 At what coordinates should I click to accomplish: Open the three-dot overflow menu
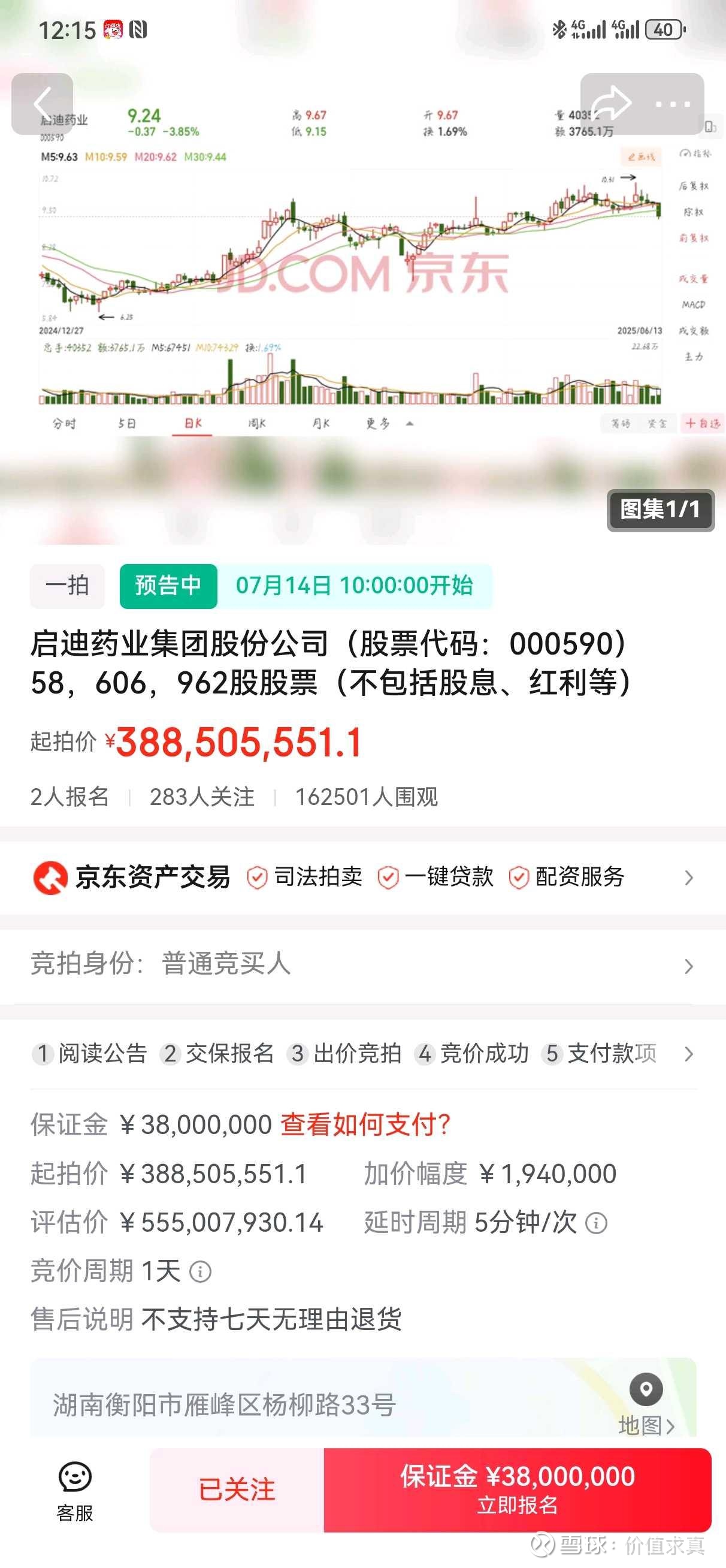[x=673, y=104]
